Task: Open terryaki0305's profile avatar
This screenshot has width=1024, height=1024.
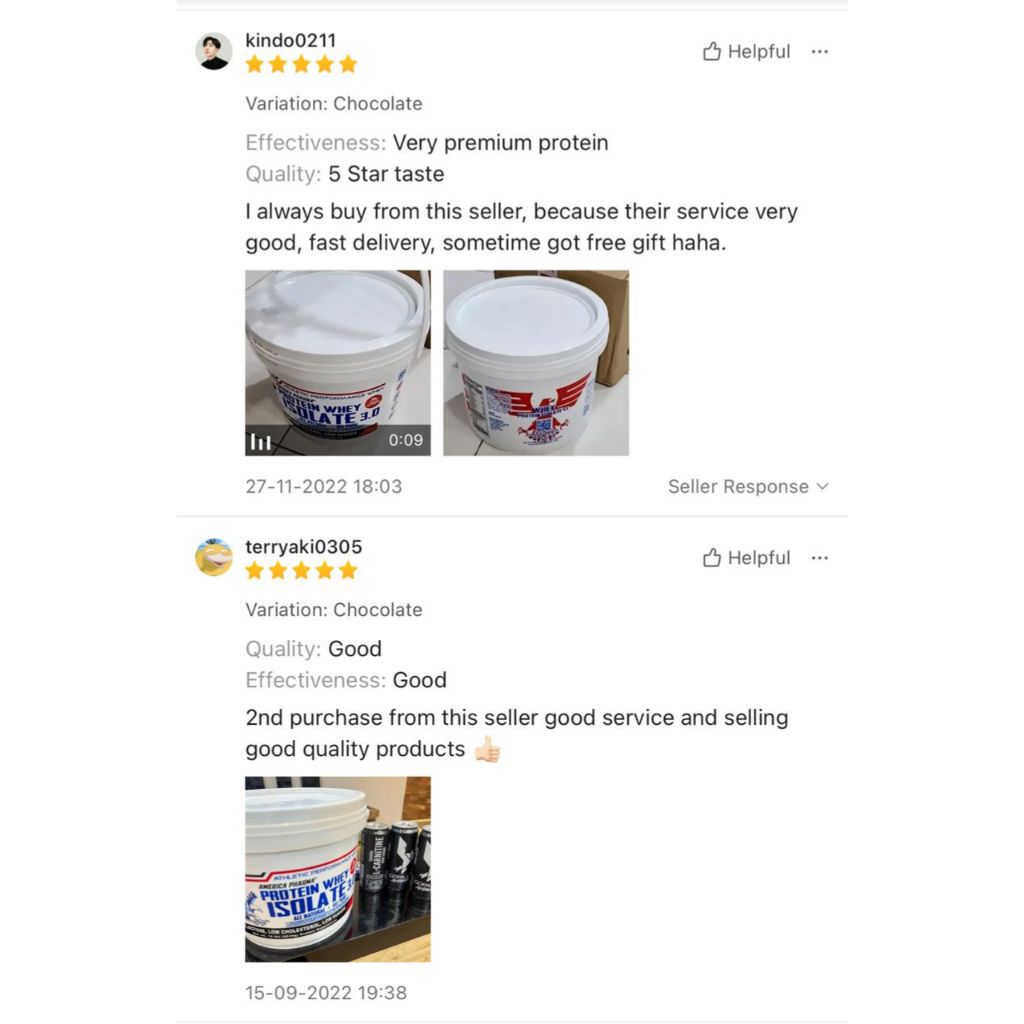Action: pos(214,557)
